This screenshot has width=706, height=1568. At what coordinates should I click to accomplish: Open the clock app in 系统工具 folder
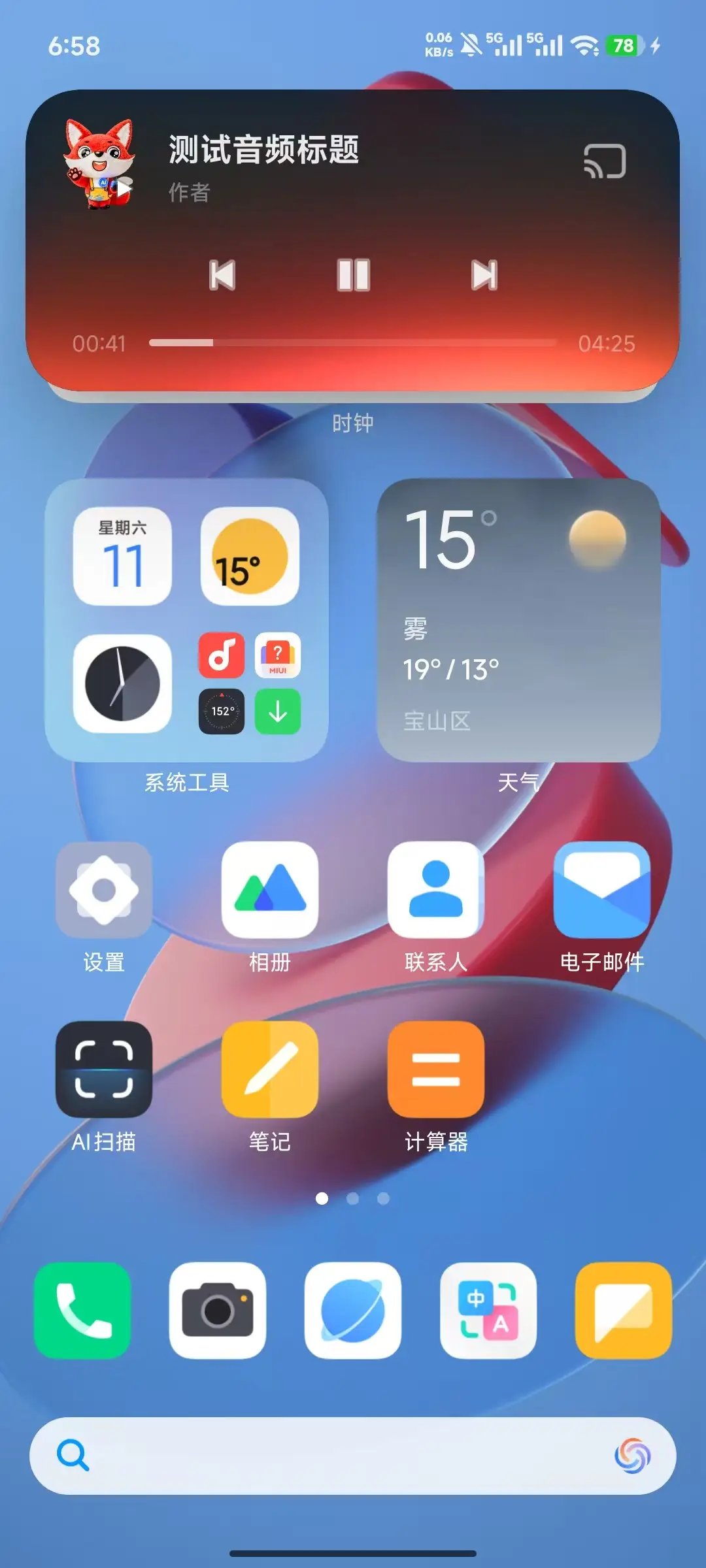click(x=122, y=683)
